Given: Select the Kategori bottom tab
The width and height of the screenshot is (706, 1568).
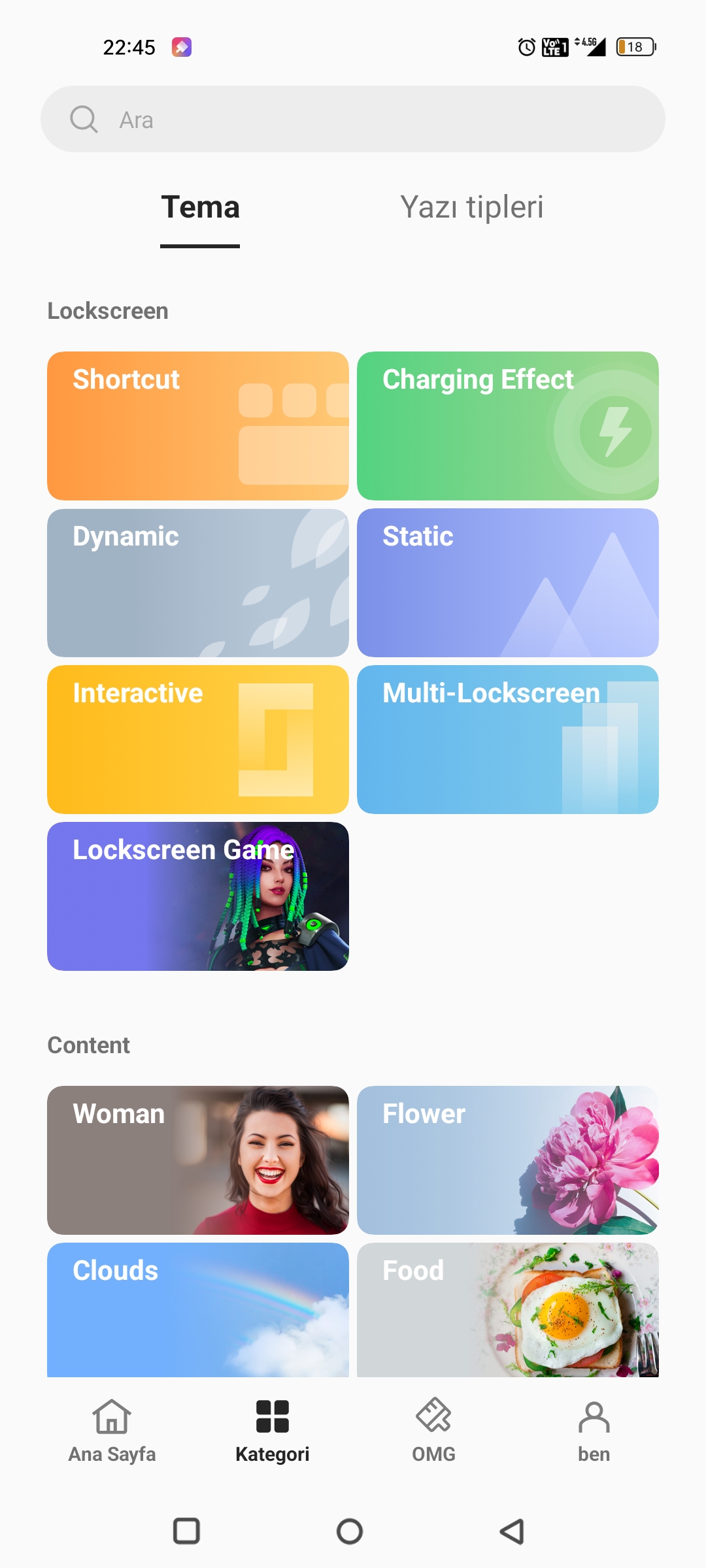Looking at the screenshot, I should (273, 1431).
